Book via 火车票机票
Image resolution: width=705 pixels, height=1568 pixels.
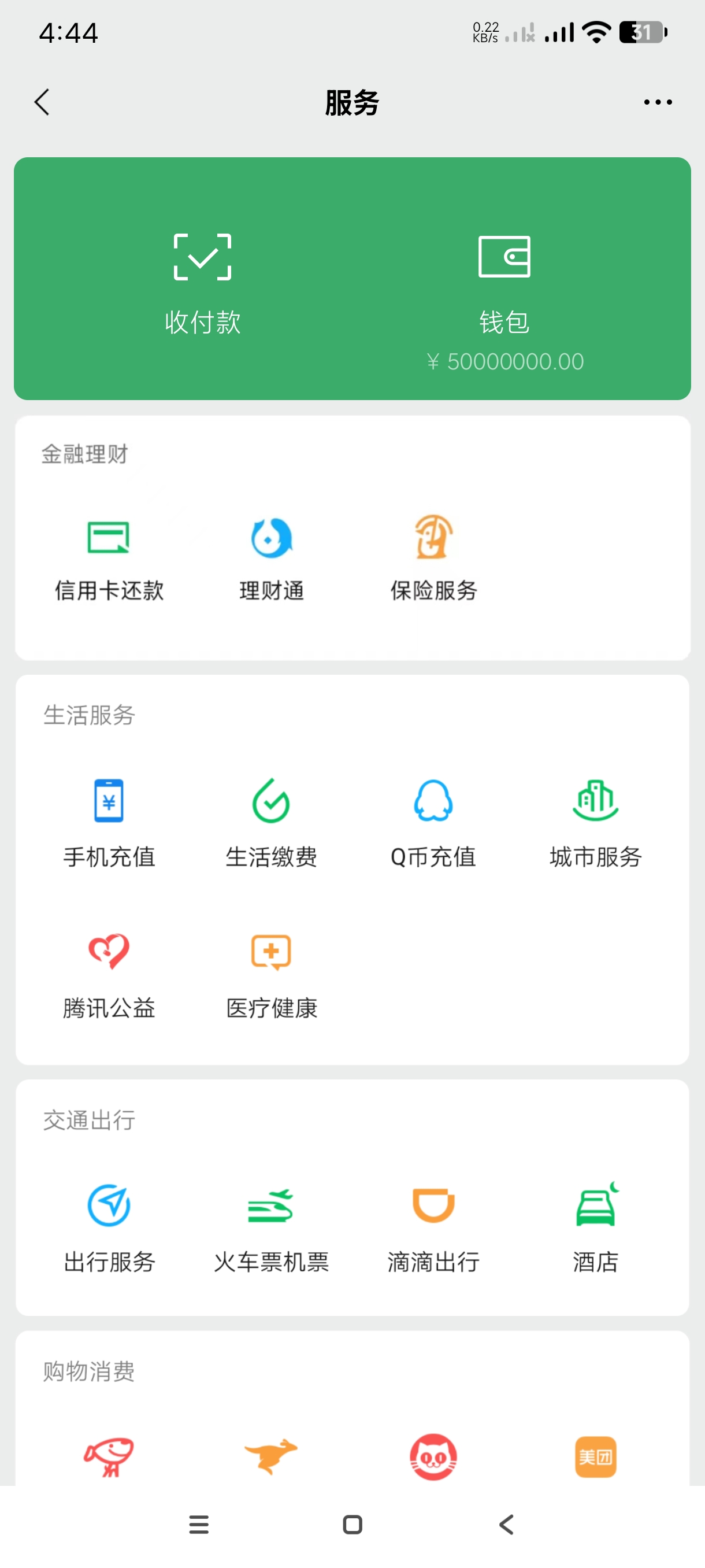click(x=271, y=1226)
